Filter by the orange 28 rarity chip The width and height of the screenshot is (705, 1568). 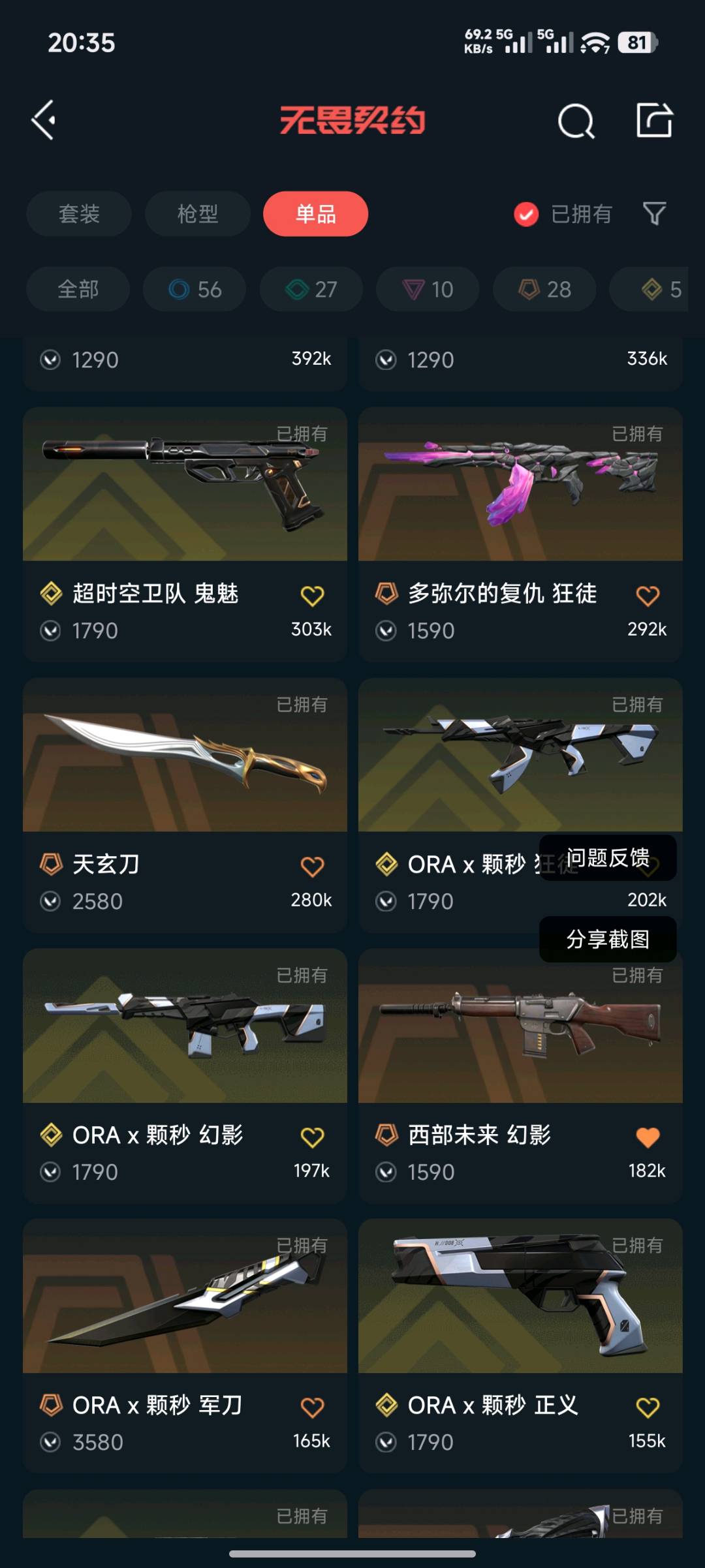544,288
